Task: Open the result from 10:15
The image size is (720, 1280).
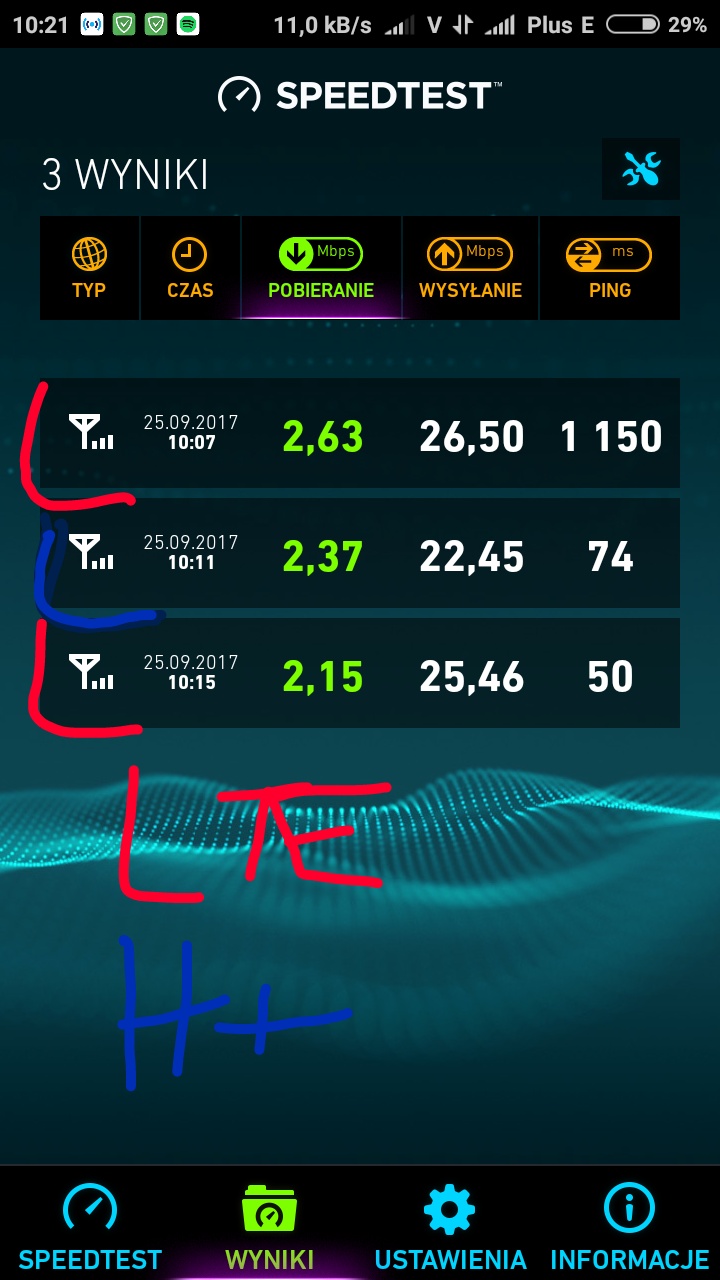Action: 360,674
